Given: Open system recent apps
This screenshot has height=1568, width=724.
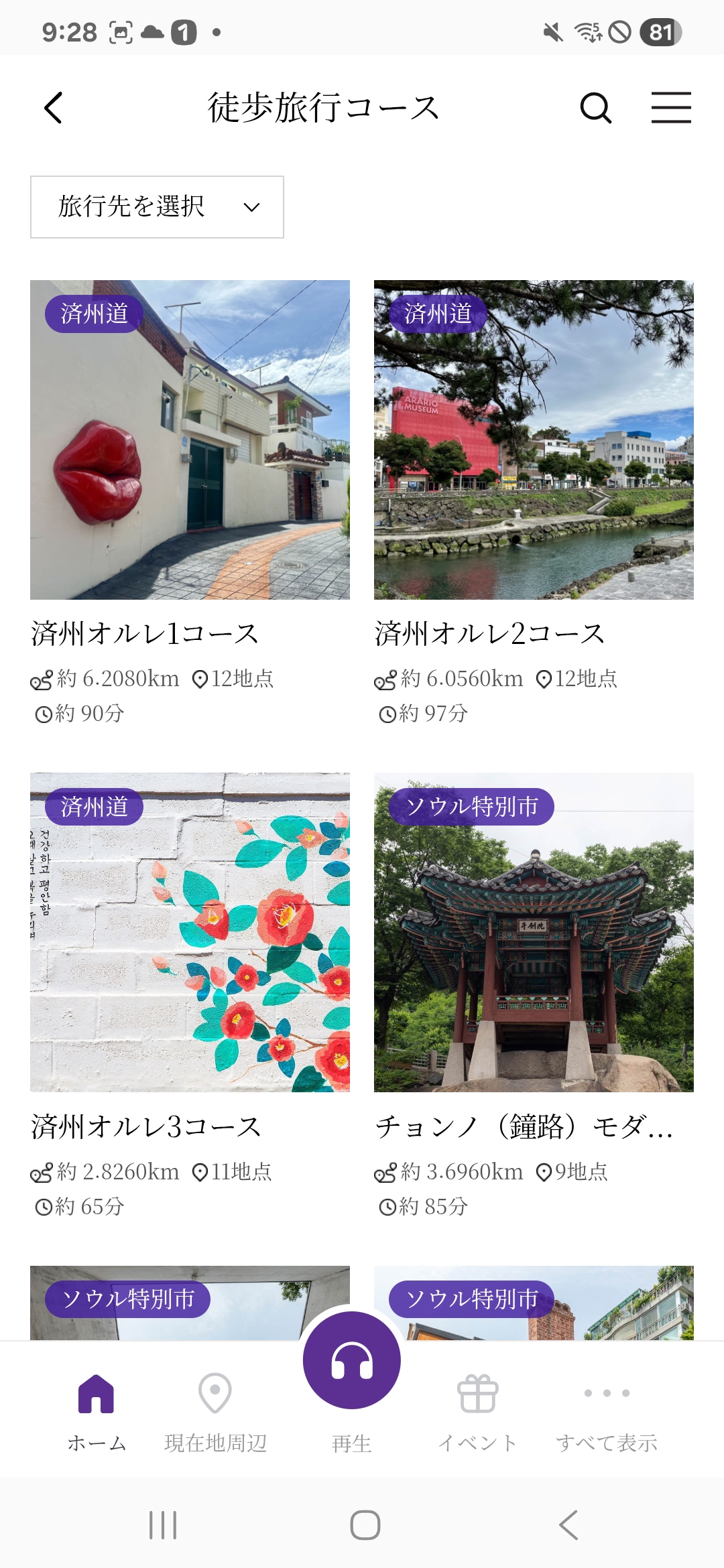Looking at the screenshot, I should [163, 1525].
